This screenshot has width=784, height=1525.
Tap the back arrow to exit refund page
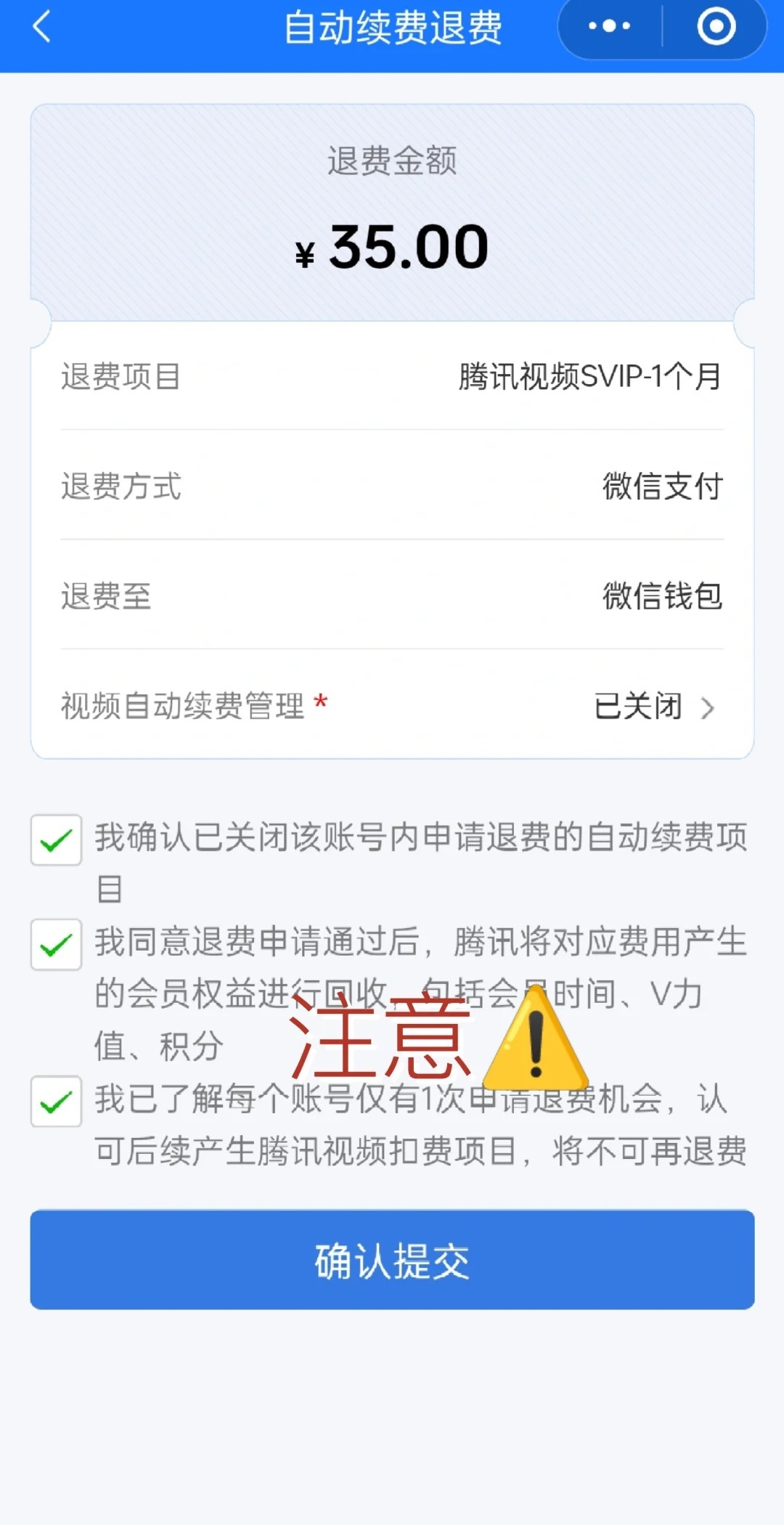click(x=41, y=28)
